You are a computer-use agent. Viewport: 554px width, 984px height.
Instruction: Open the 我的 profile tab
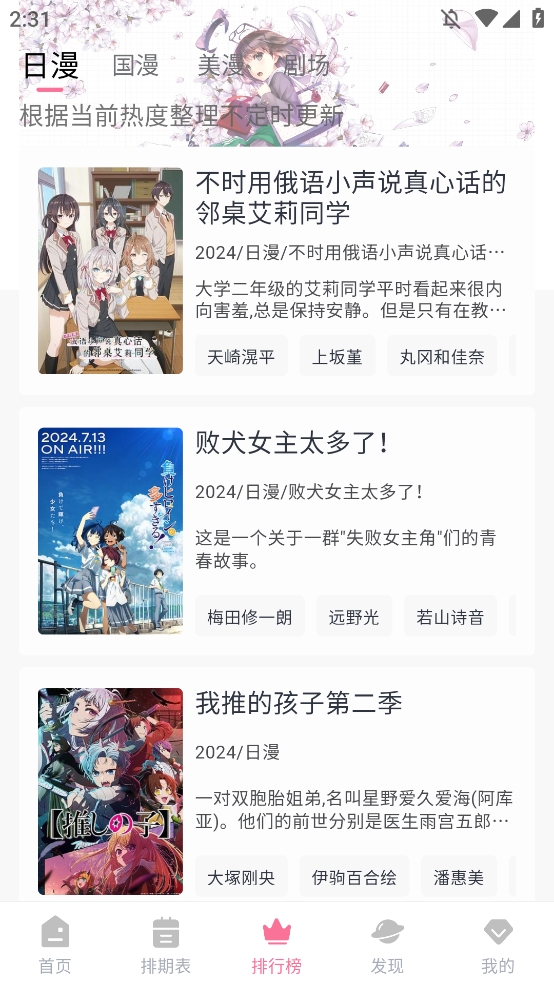click(498, 944)
